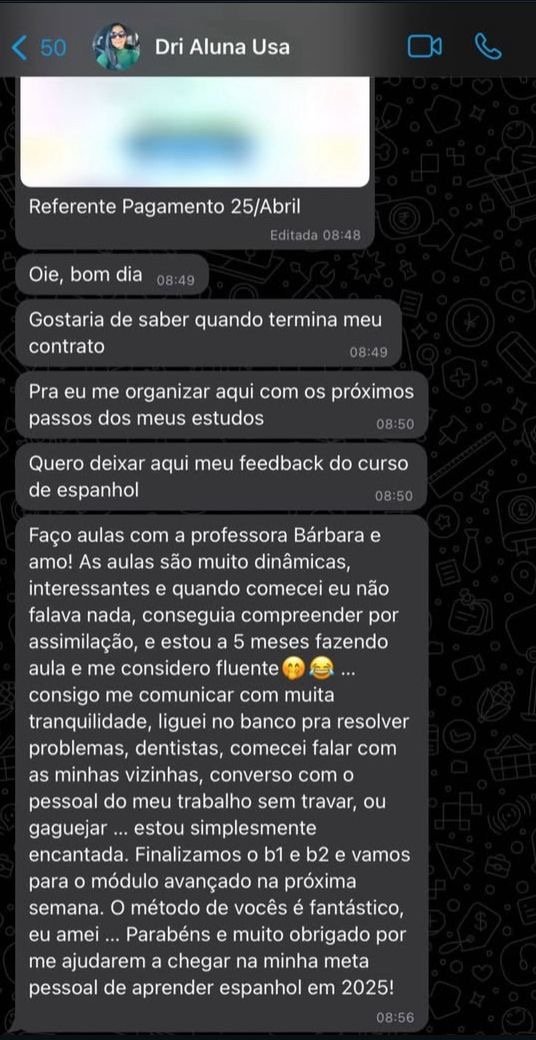The height and width of the screenshot is (1040, 536).
Task: Open the blurred payment image attachment
Action: [x=195, y=132]
